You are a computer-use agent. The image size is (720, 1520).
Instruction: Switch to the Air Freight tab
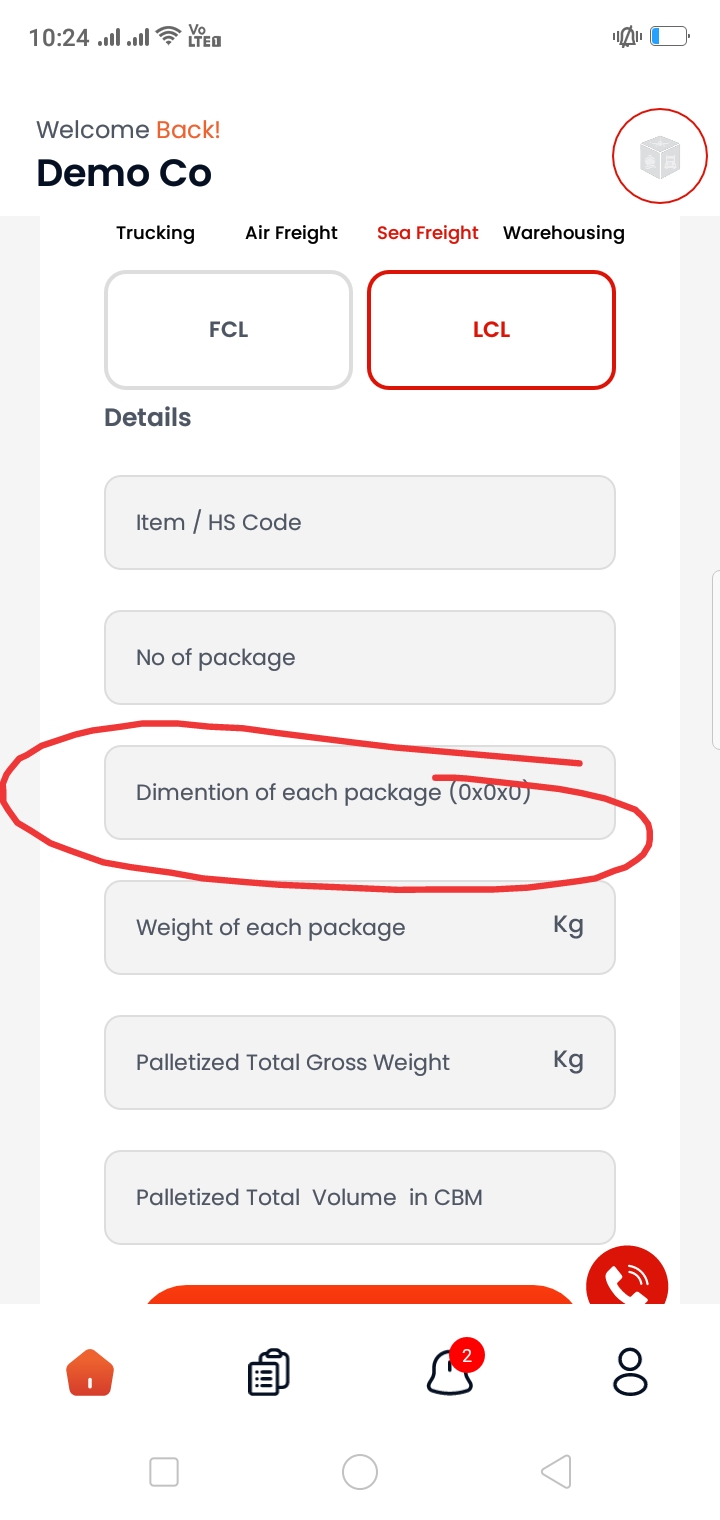[x=291, y=233]
